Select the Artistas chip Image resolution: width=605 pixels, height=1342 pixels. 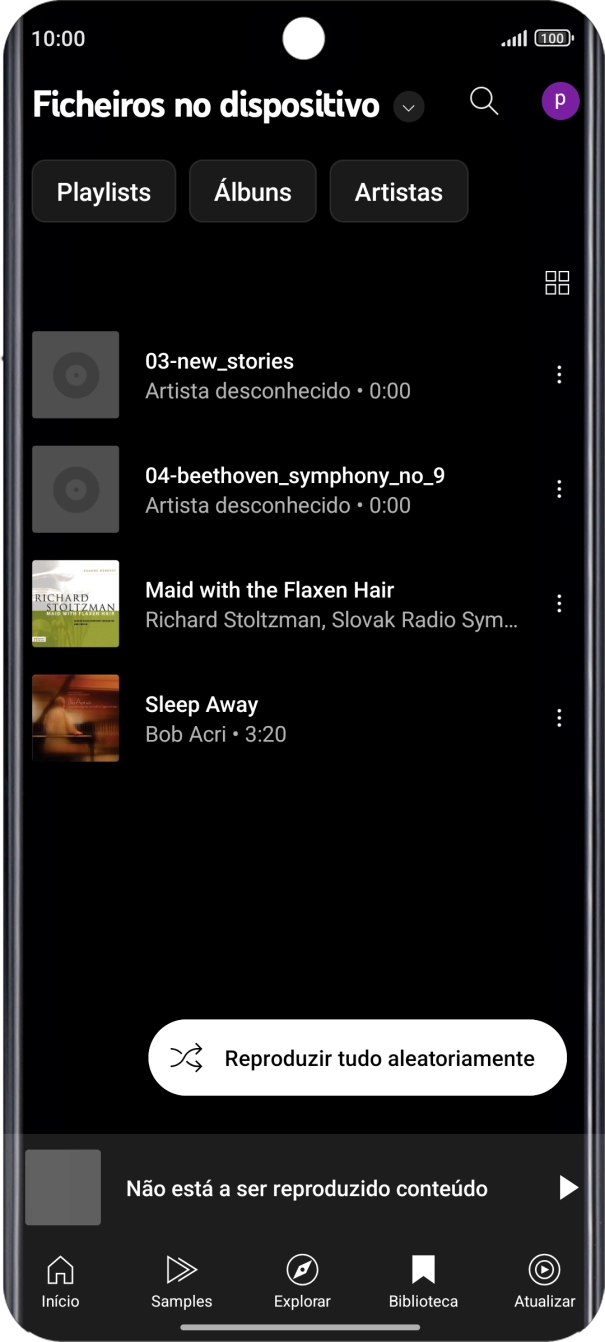pos(398,192)
